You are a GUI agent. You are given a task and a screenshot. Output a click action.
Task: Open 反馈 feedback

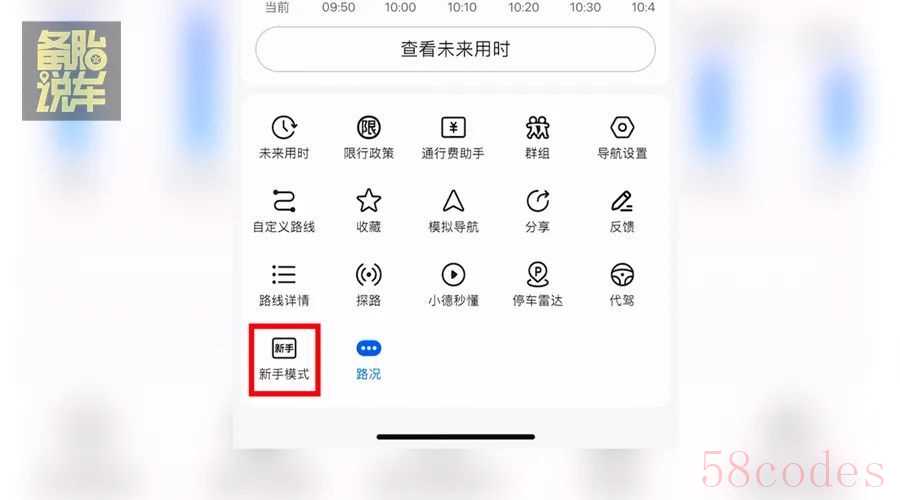[622, 210]
